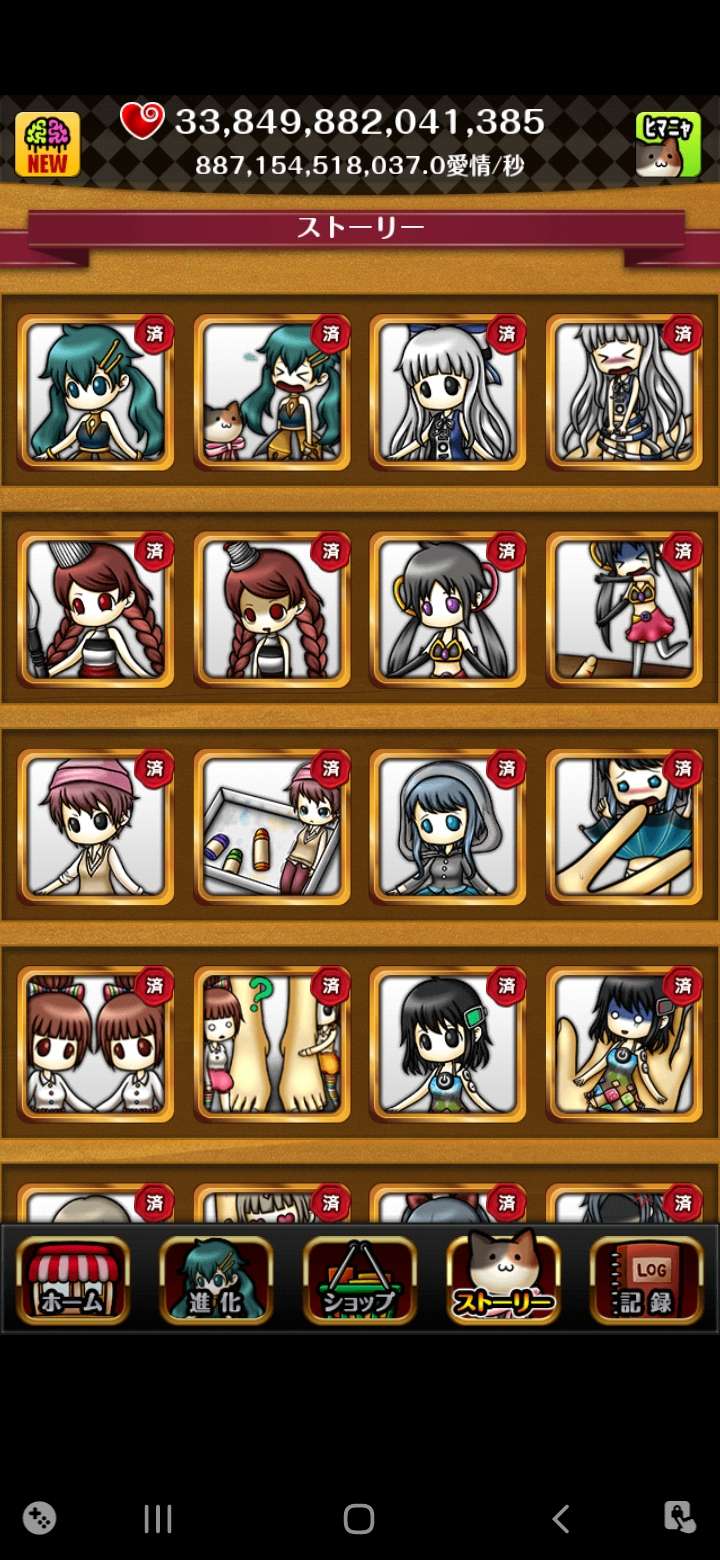Open the pink beanie boy story
The image size is (720, 1560).
tap(96, 827)
